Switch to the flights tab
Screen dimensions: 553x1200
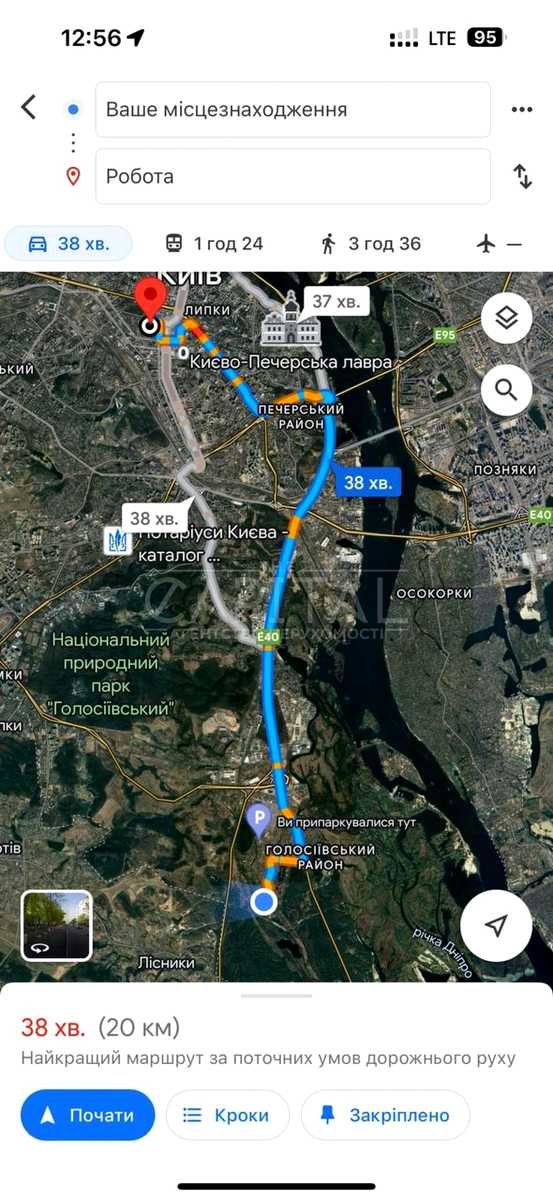[x=499, y=243]
